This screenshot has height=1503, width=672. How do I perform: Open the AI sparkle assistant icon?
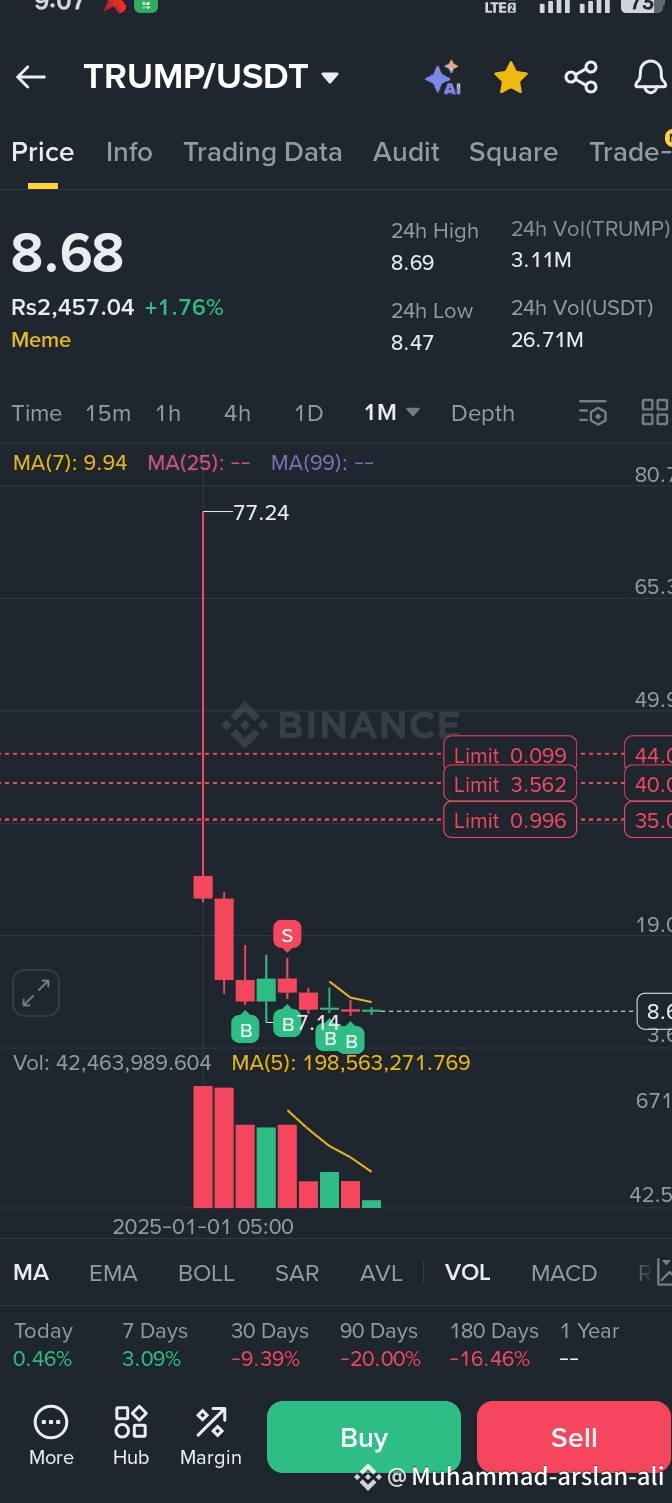click(x=442, y=78)
